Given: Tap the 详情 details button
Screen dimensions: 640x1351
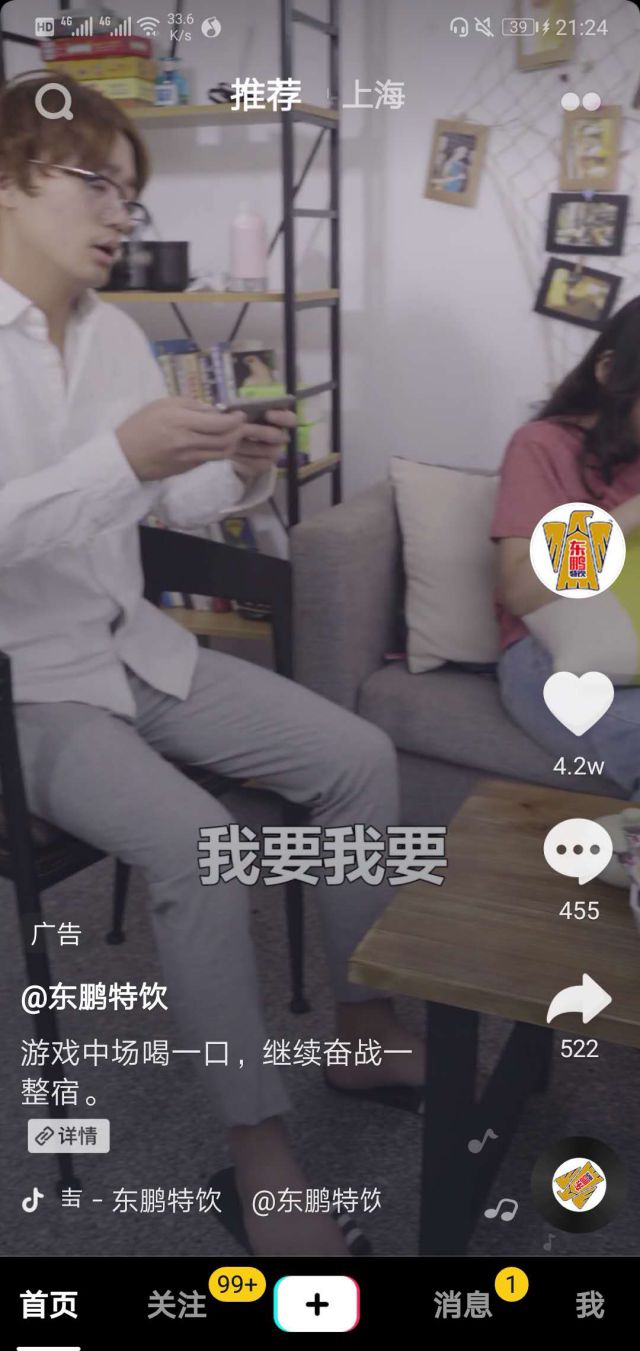Looking at the screenshot, I should point(68,1136).
